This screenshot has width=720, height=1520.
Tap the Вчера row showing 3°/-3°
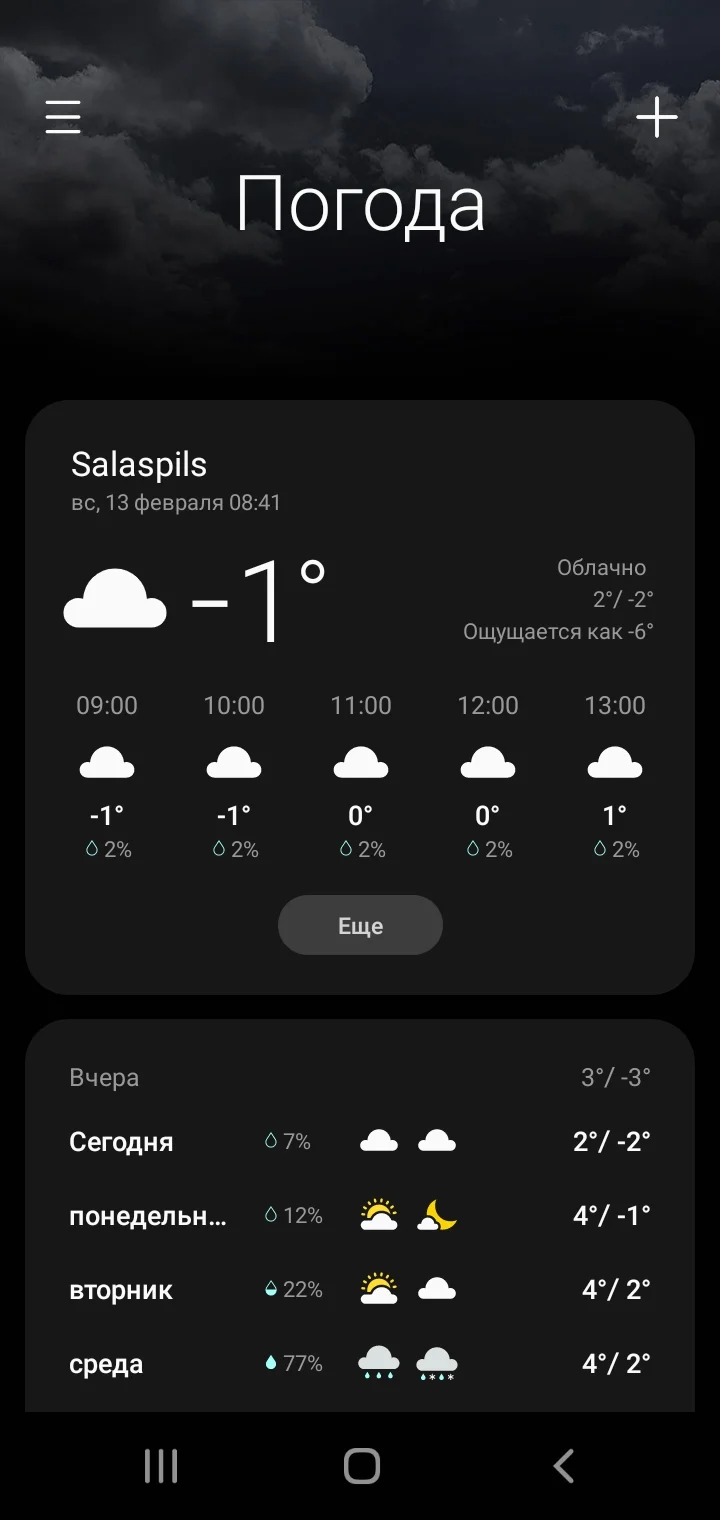[360, 1077]
